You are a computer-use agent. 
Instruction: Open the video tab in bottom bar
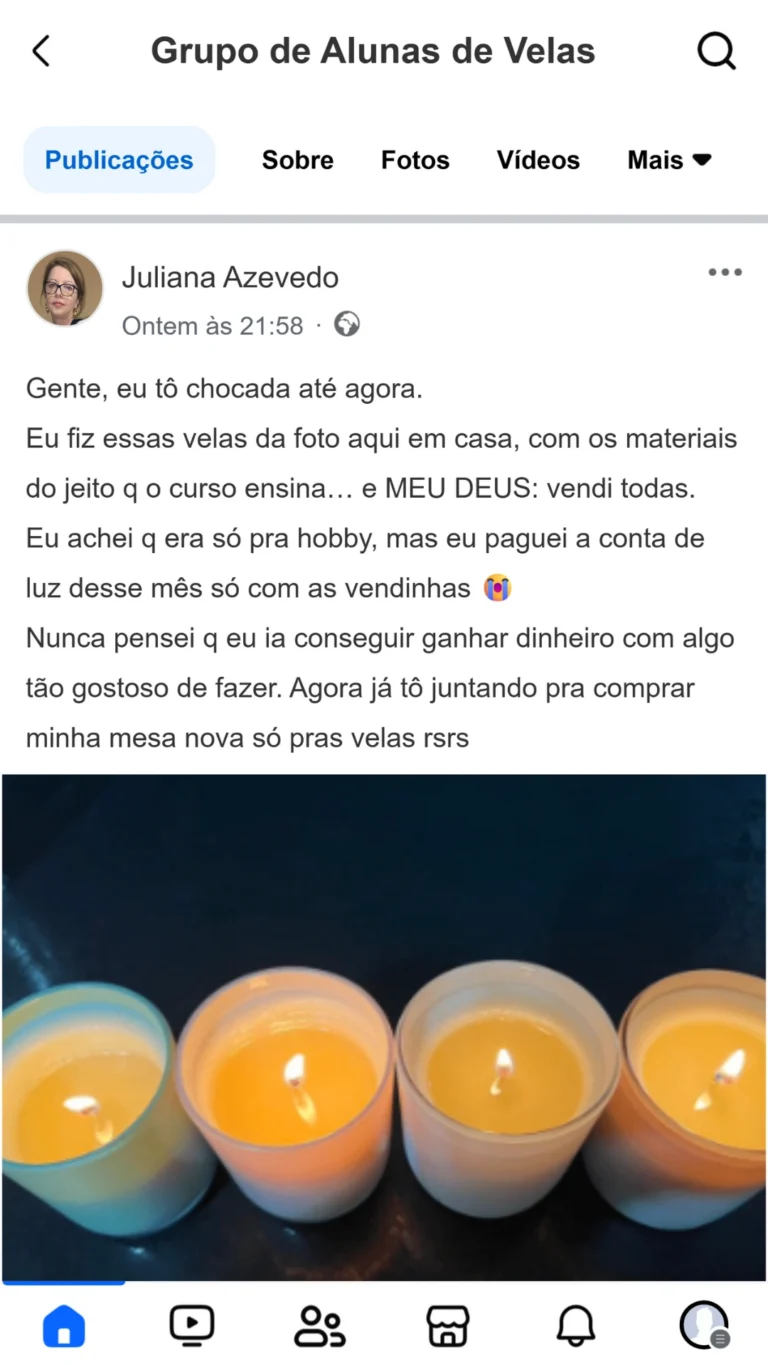[191, 1326]
